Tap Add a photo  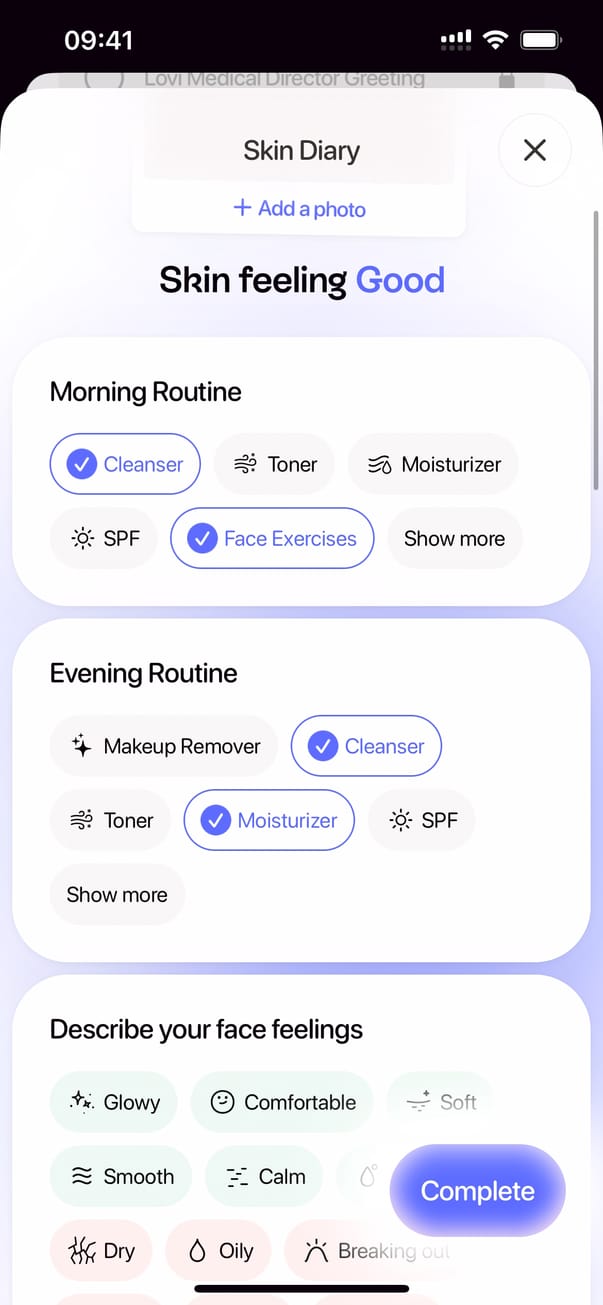(300, 209)
